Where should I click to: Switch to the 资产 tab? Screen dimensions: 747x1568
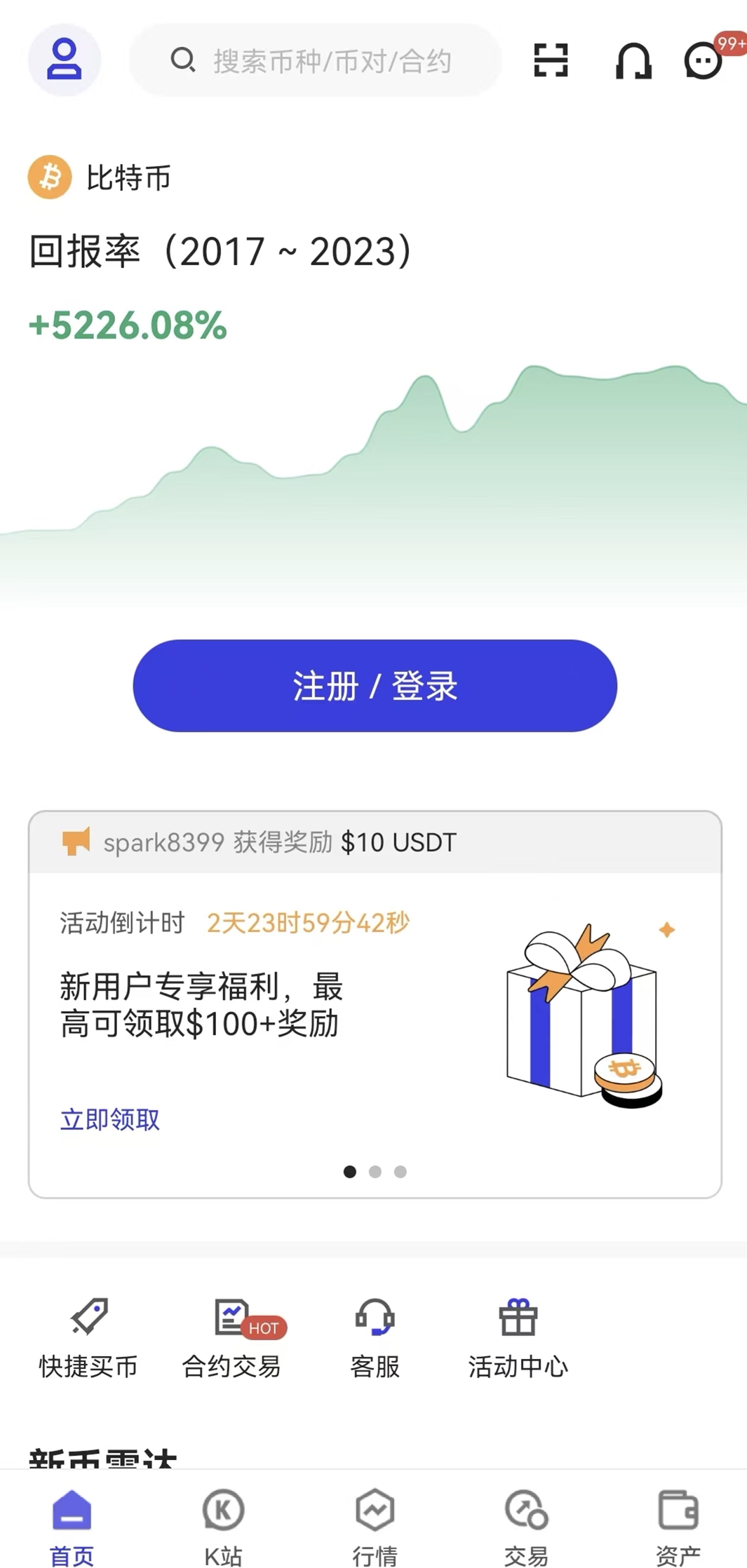[678, 1526]
